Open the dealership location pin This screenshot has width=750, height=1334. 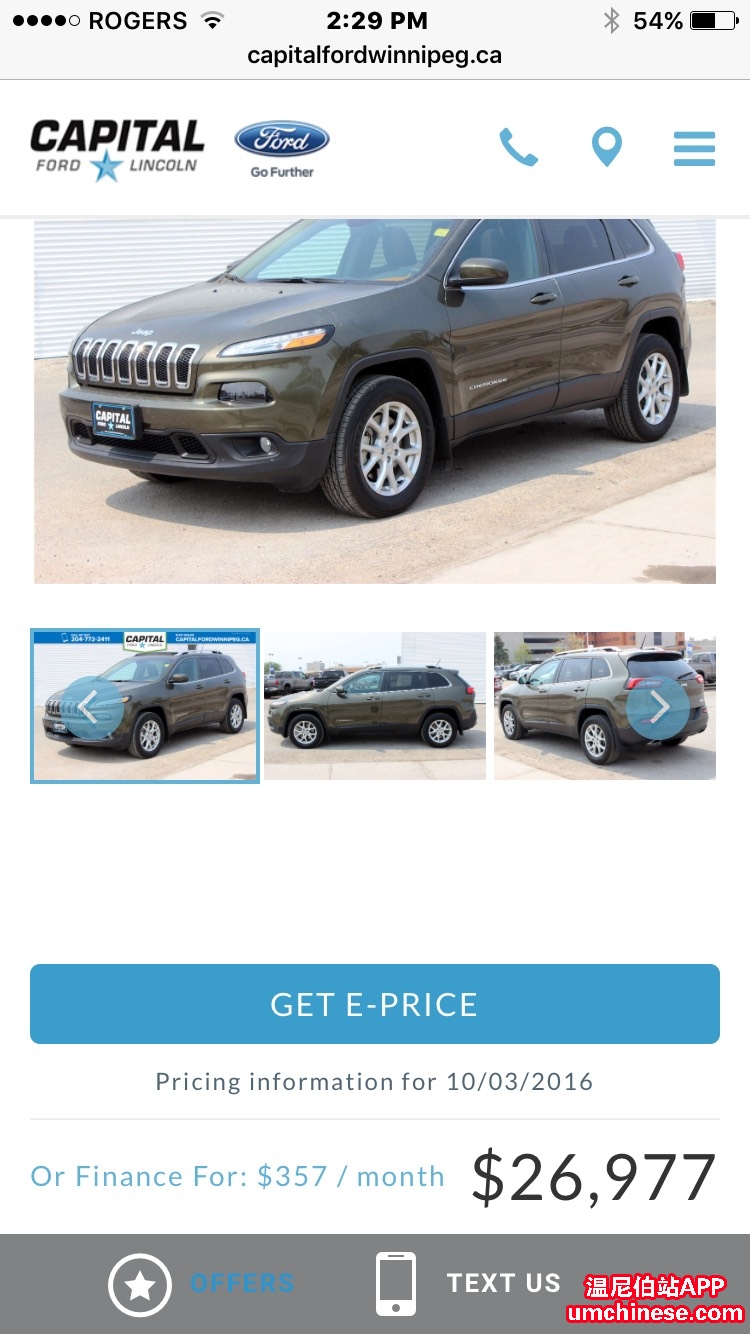point(606,148)
